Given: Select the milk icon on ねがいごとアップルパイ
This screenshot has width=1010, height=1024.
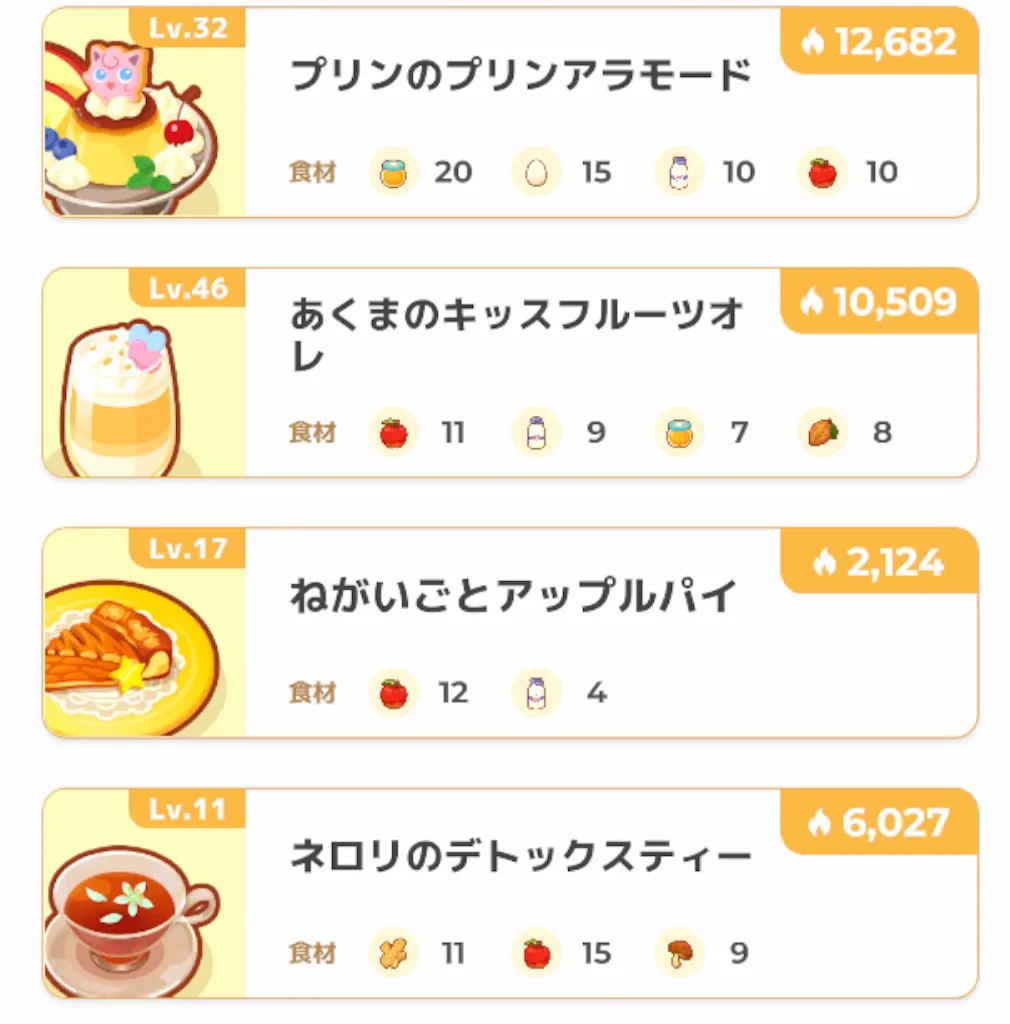Looking at the screenshot, I should coord(537,693).
